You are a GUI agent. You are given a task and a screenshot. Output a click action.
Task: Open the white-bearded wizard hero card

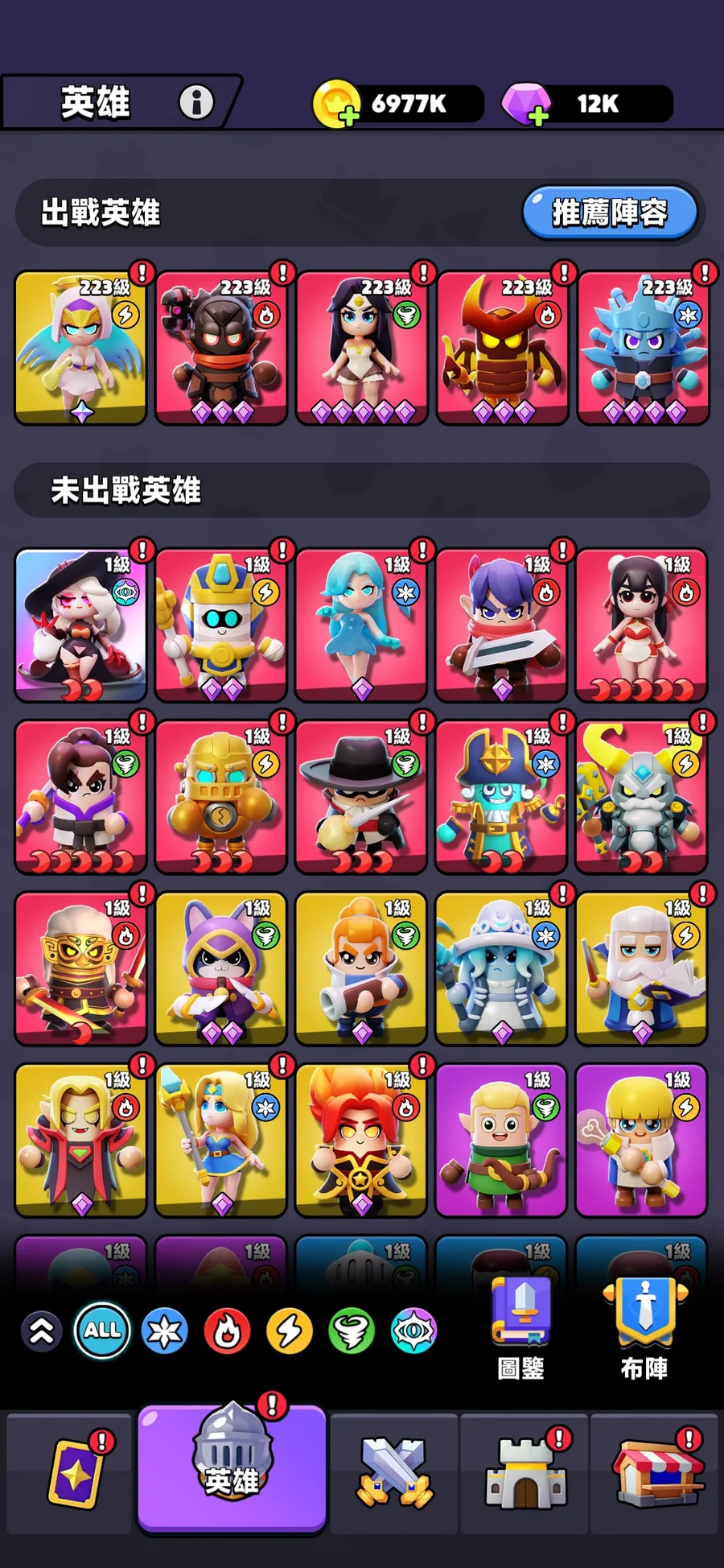coord(641,968)
